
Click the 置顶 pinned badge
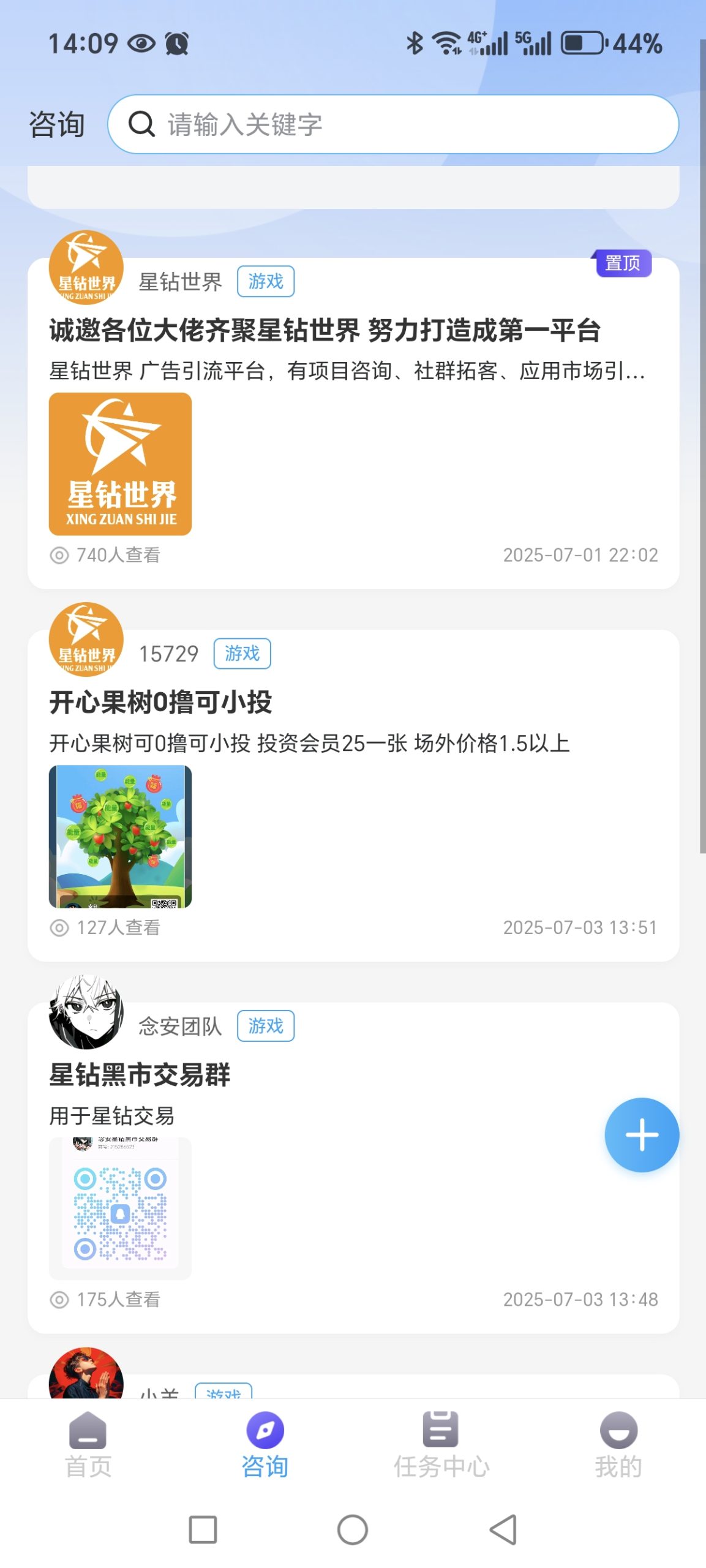click(x=622, y=262)
